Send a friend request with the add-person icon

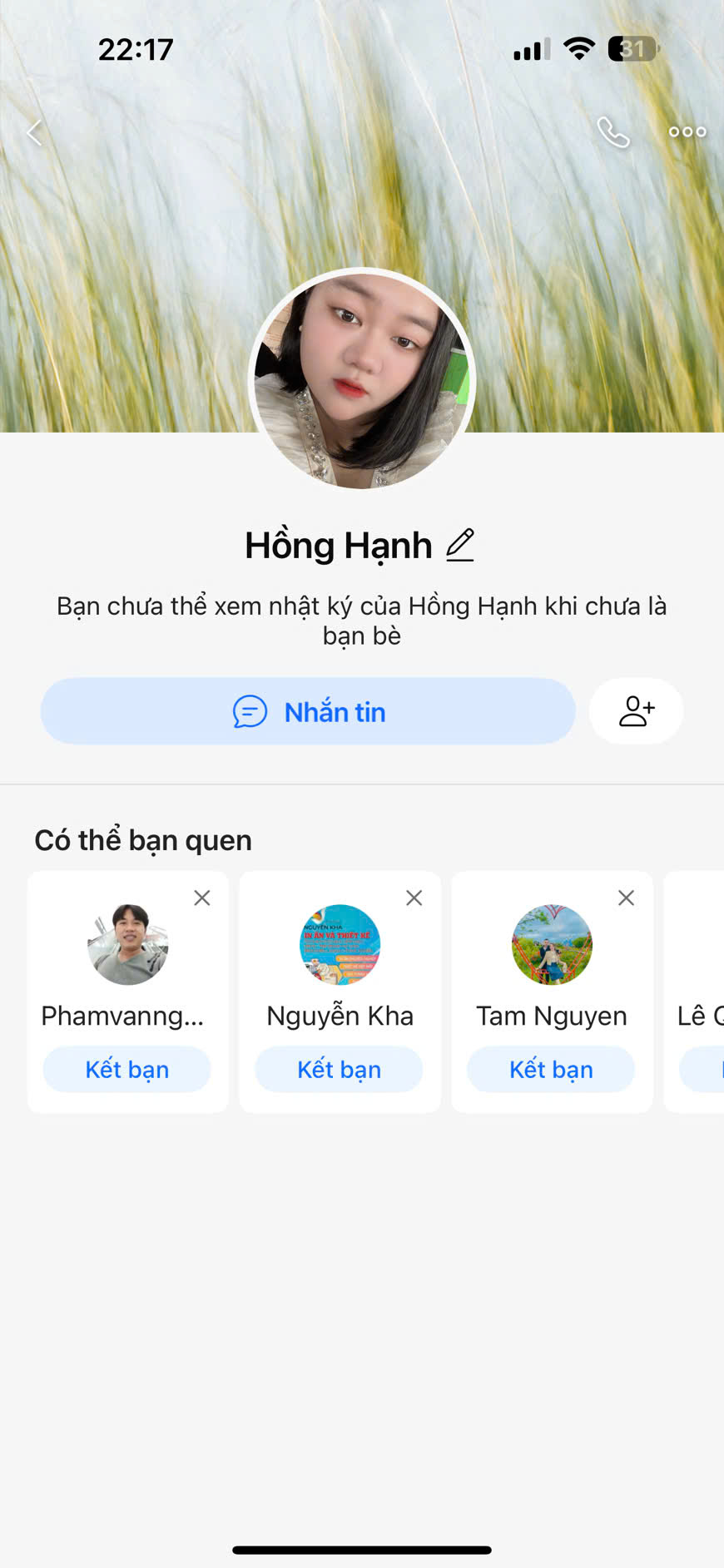coord(637,712)
